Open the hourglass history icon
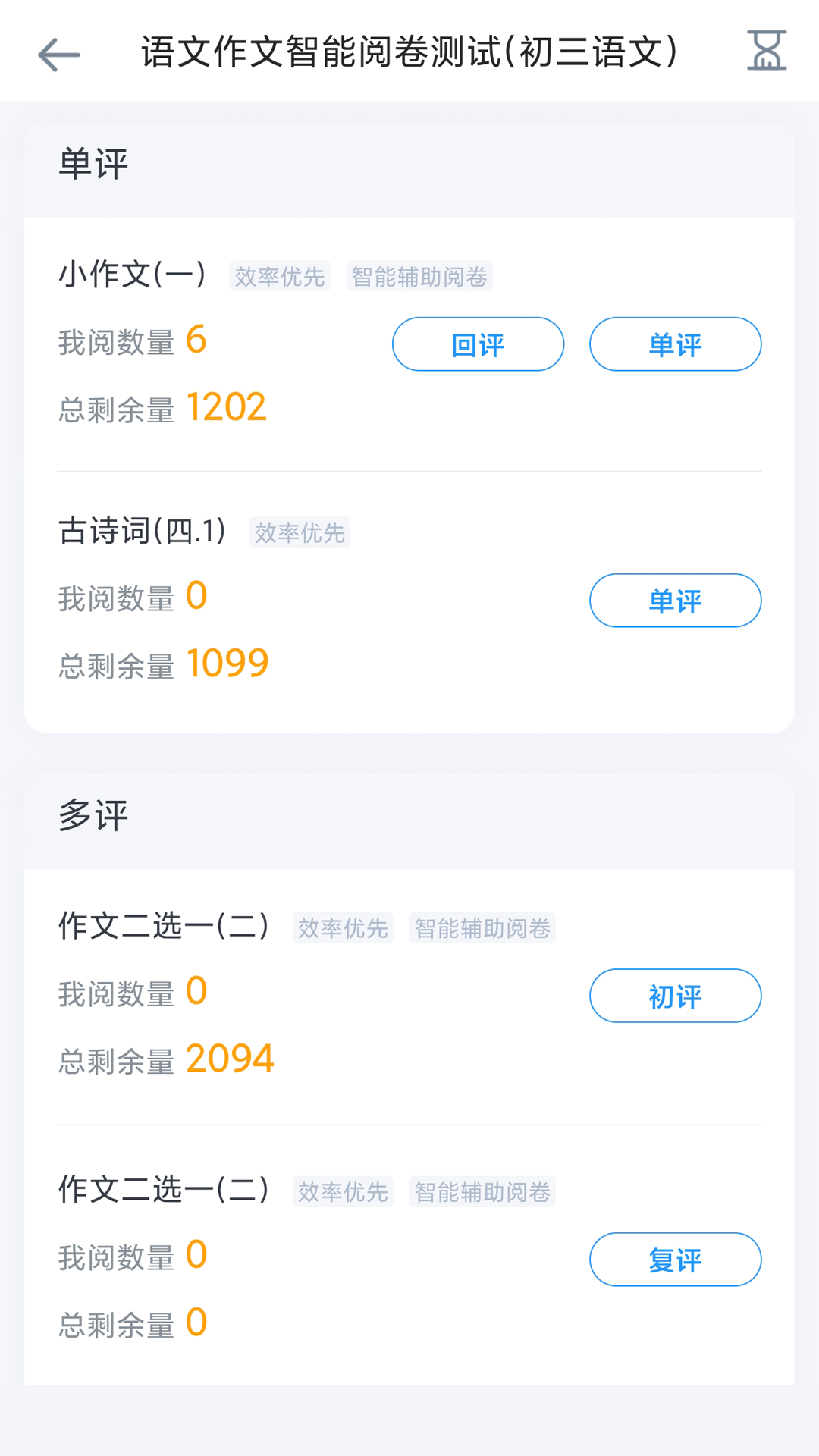 (x=766, y=52)
